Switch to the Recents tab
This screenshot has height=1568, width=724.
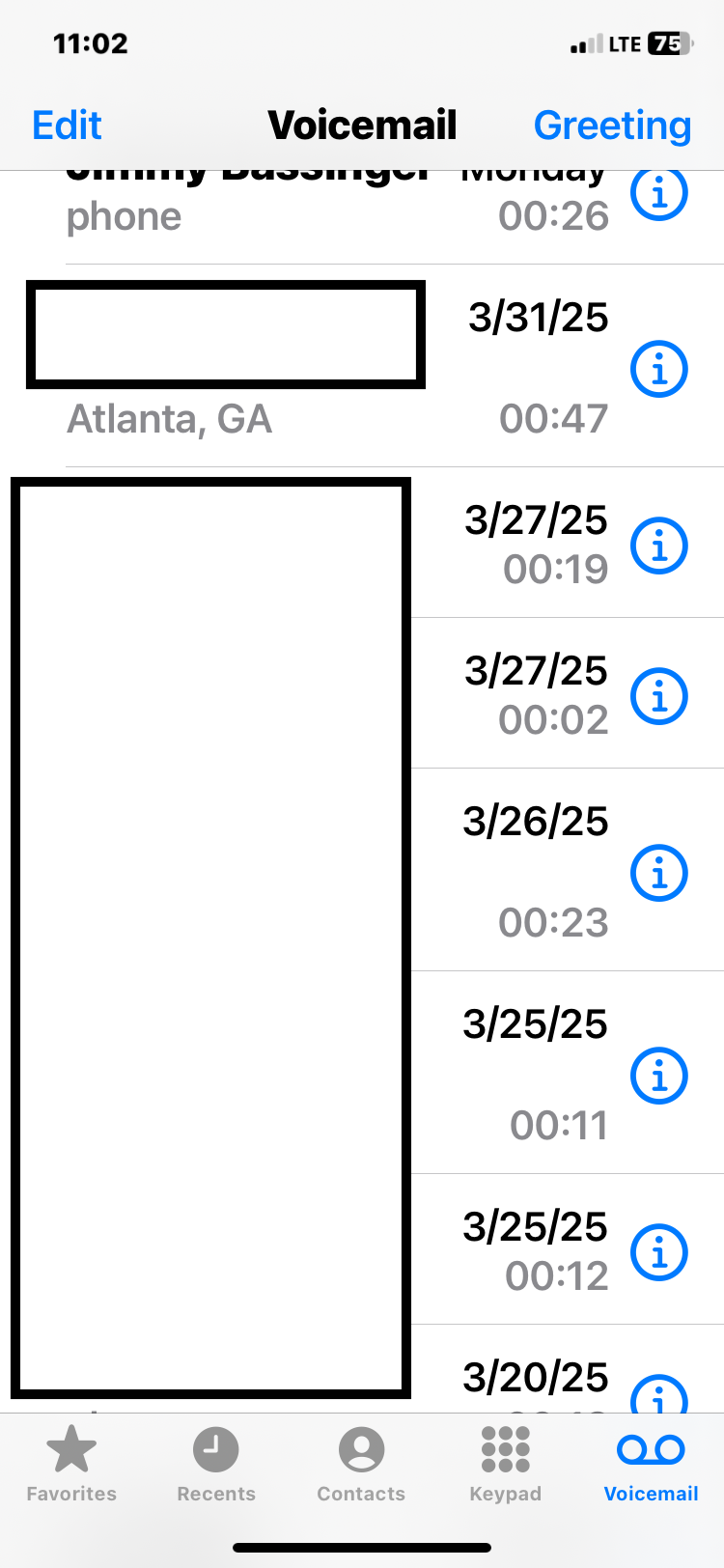(216, 1465)
